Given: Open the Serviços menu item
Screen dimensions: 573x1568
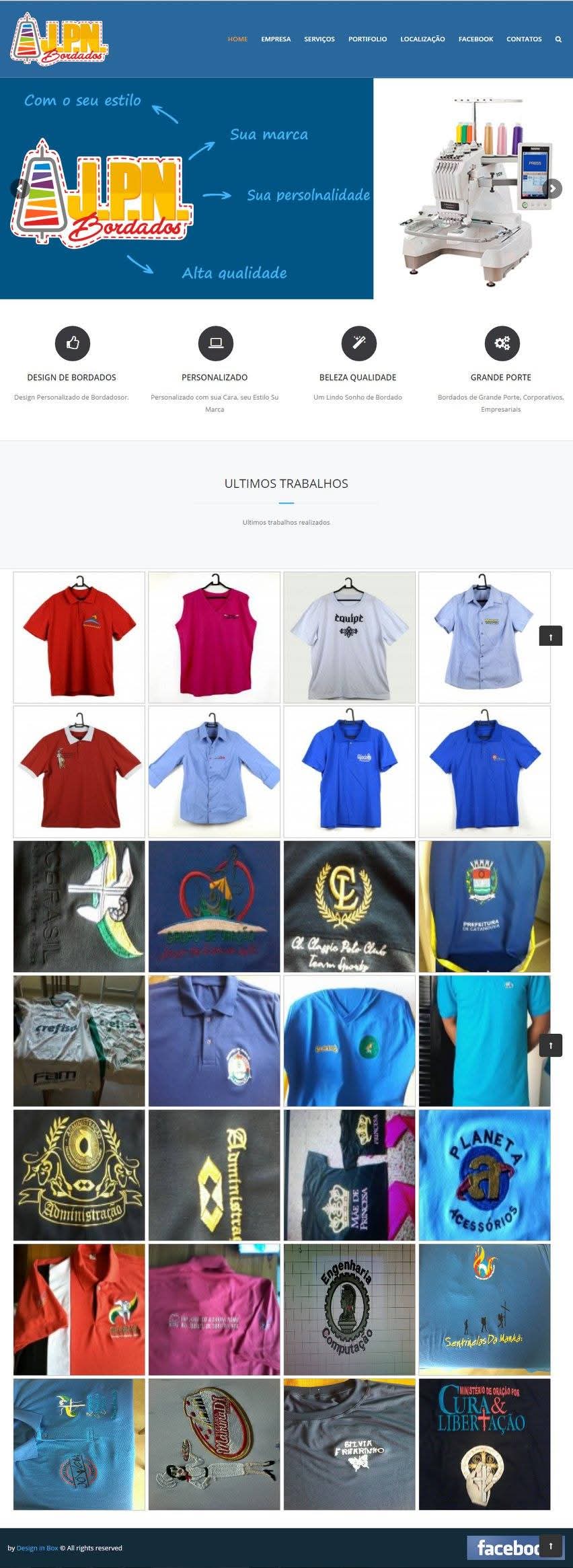Looking at the screenshot, I should (x=319, y=39).
